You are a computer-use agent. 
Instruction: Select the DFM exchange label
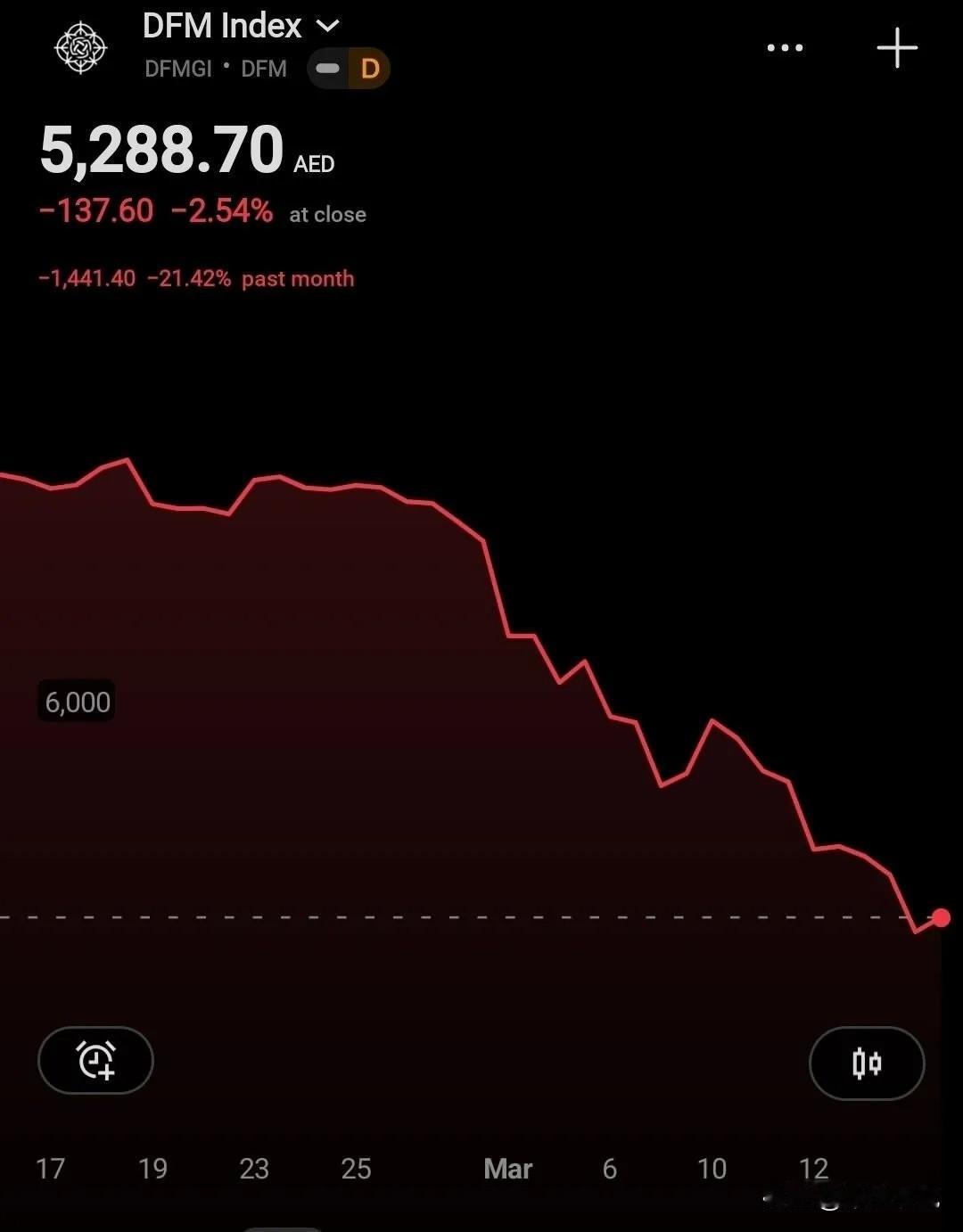click(264, 69)
